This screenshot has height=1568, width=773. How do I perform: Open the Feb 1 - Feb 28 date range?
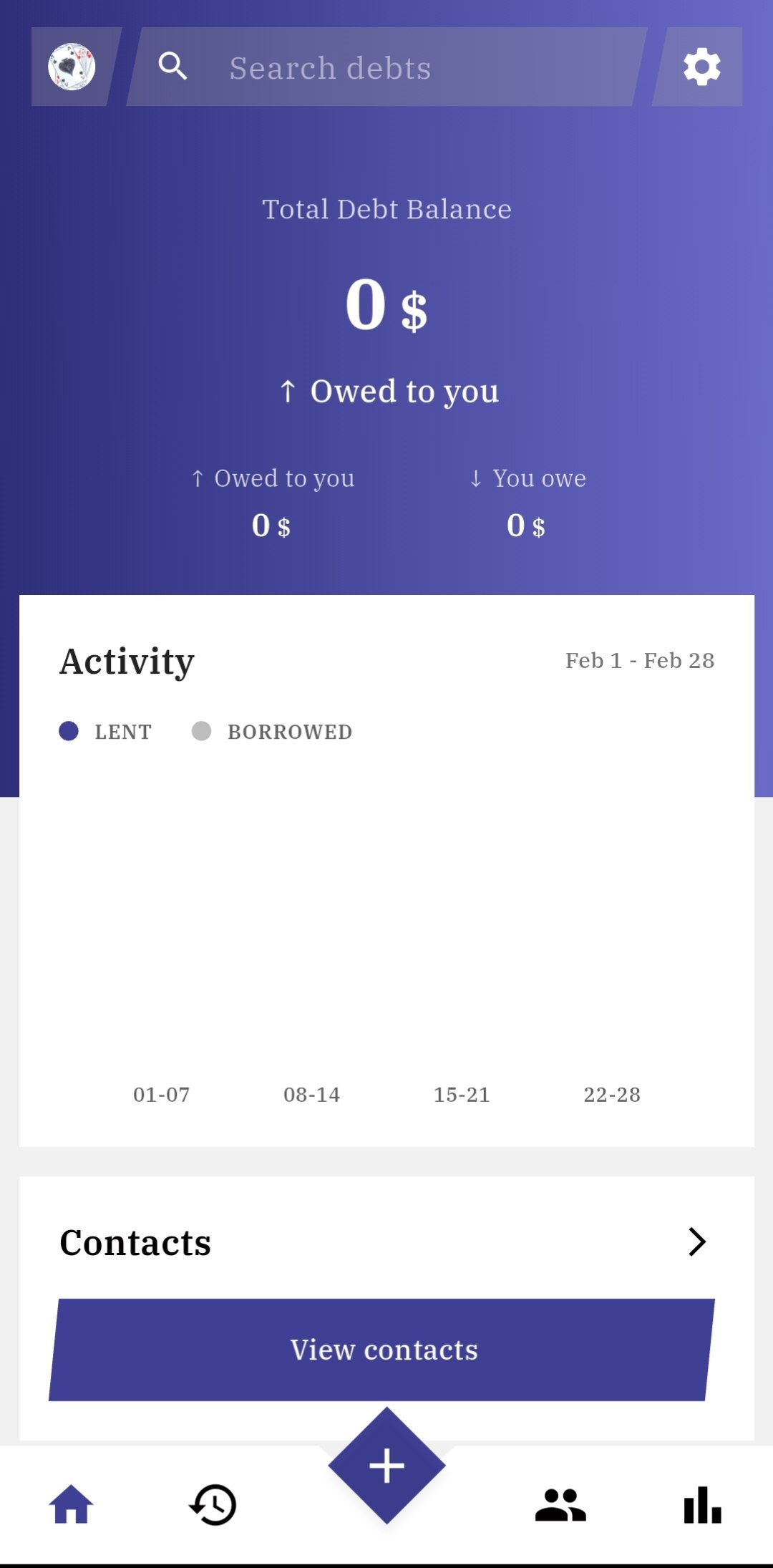pyautogui.click(x=640, y=660)
